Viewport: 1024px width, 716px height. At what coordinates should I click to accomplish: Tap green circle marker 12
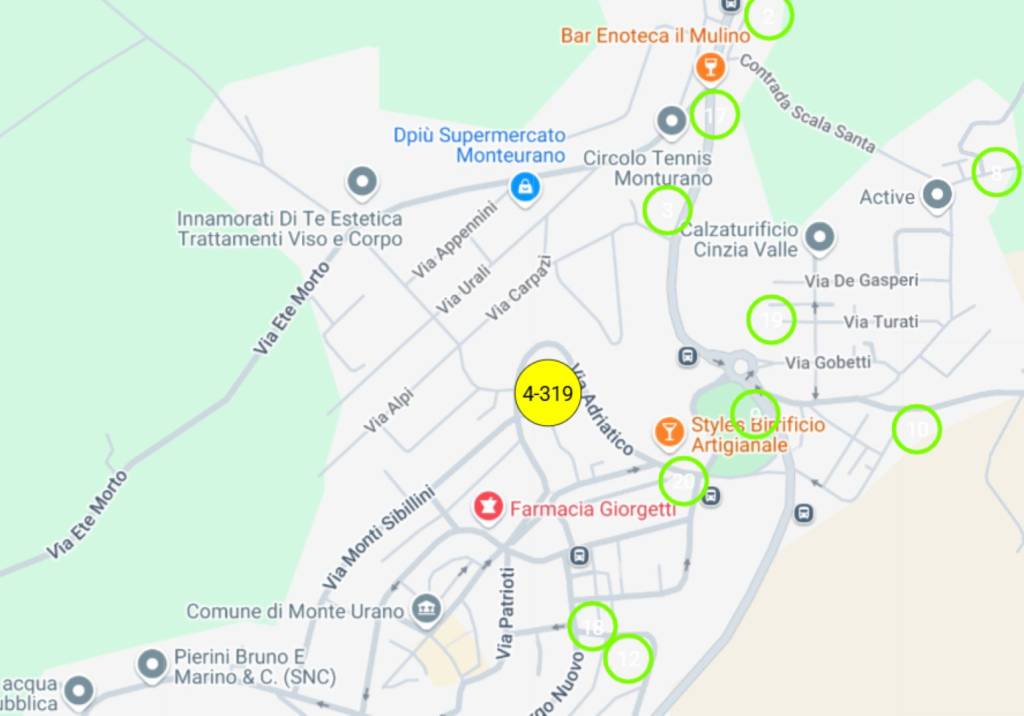[629, 658]
